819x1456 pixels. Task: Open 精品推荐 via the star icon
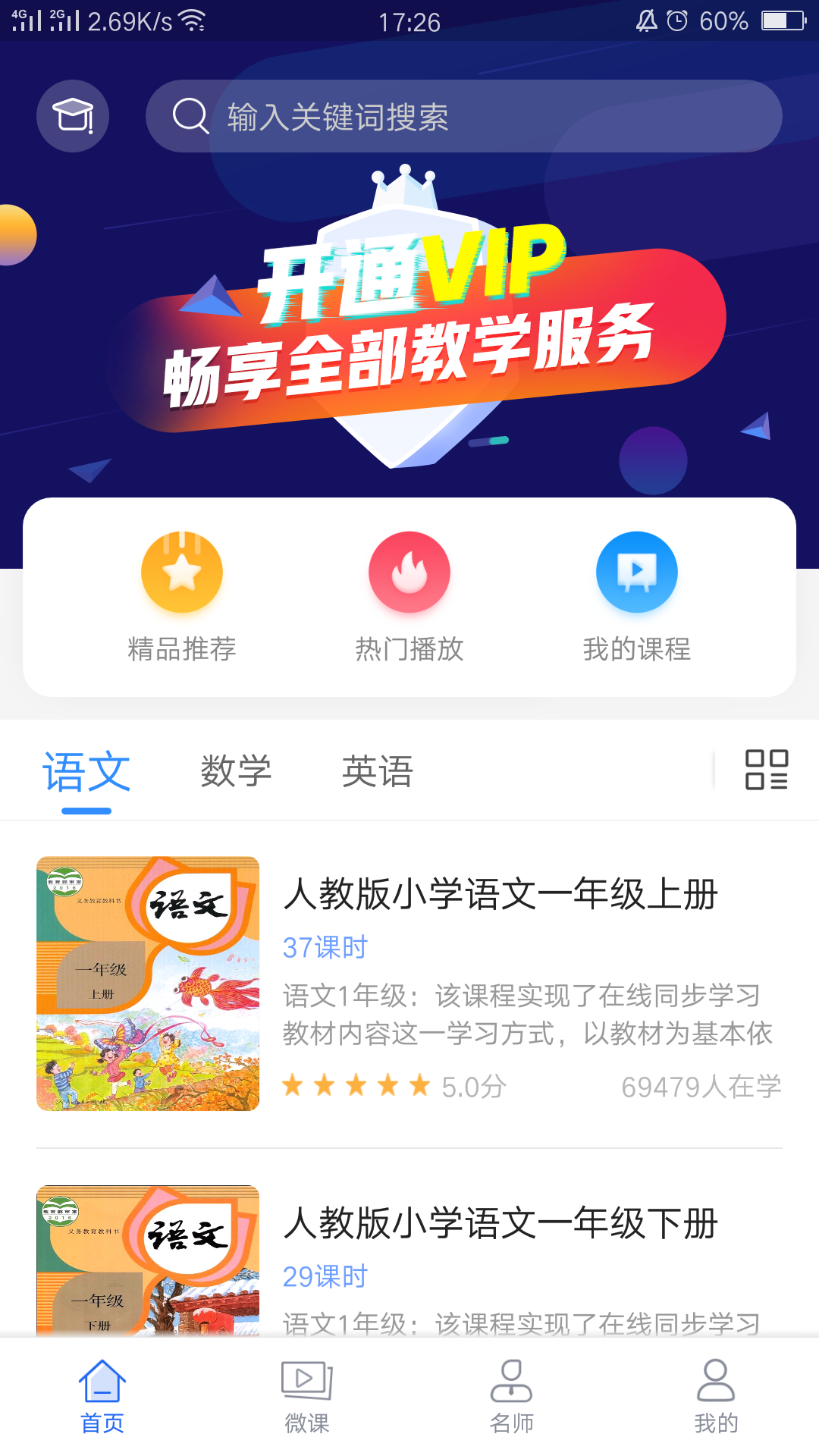coord(181,571)
